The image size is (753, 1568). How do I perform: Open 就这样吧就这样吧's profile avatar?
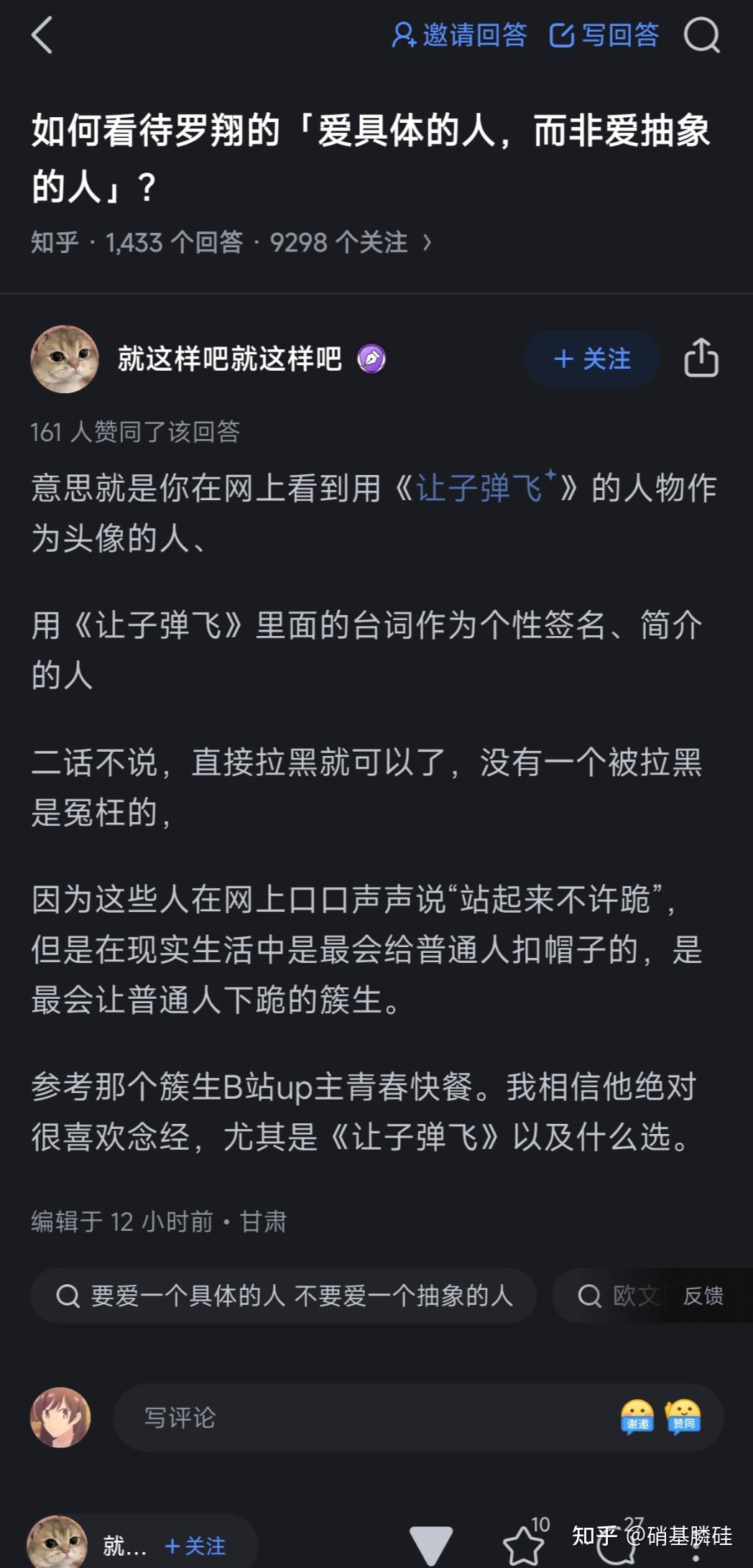pyautogui.click(x=65, y=359)
